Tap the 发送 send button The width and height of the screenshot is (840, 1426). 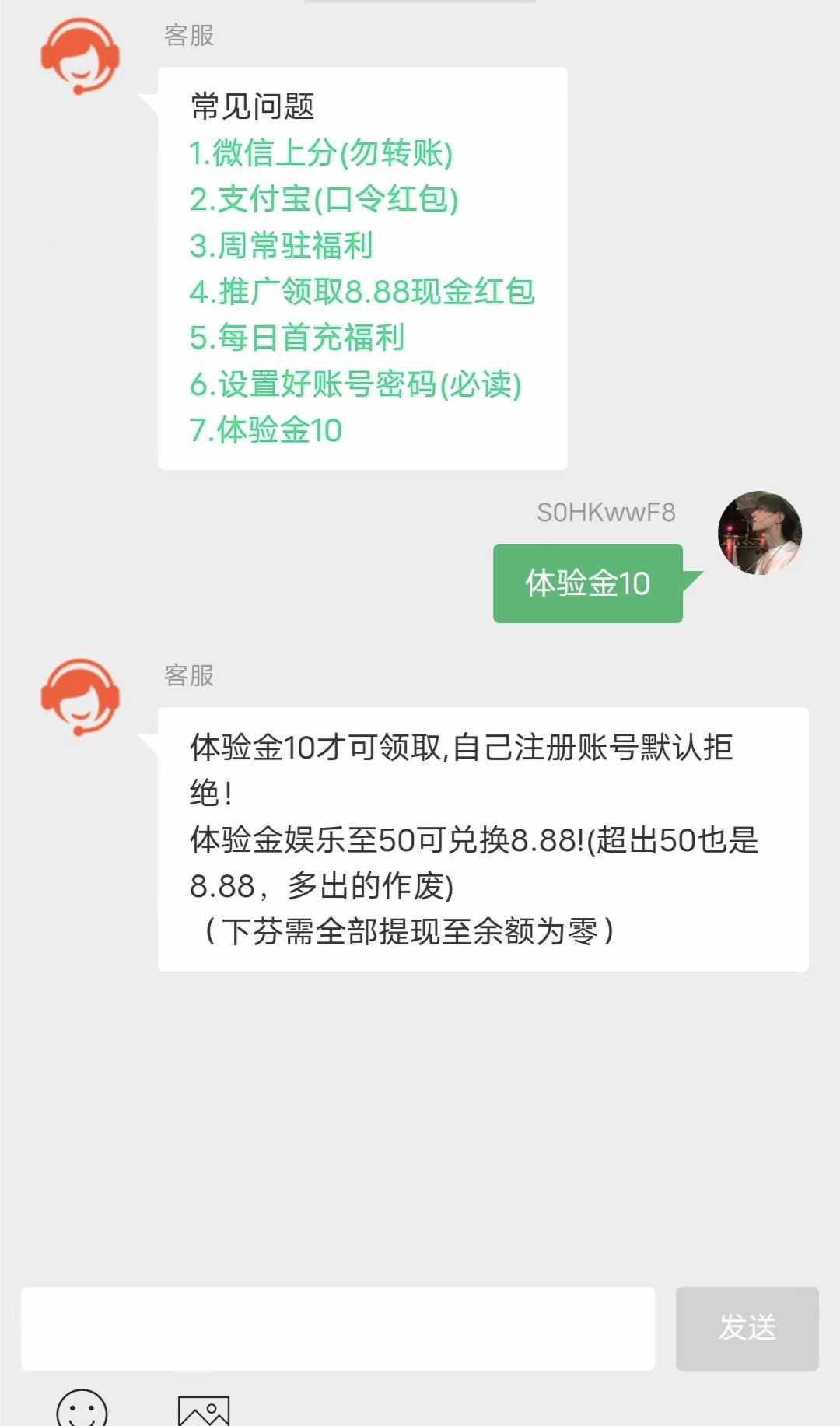[x=747, y=1328]
